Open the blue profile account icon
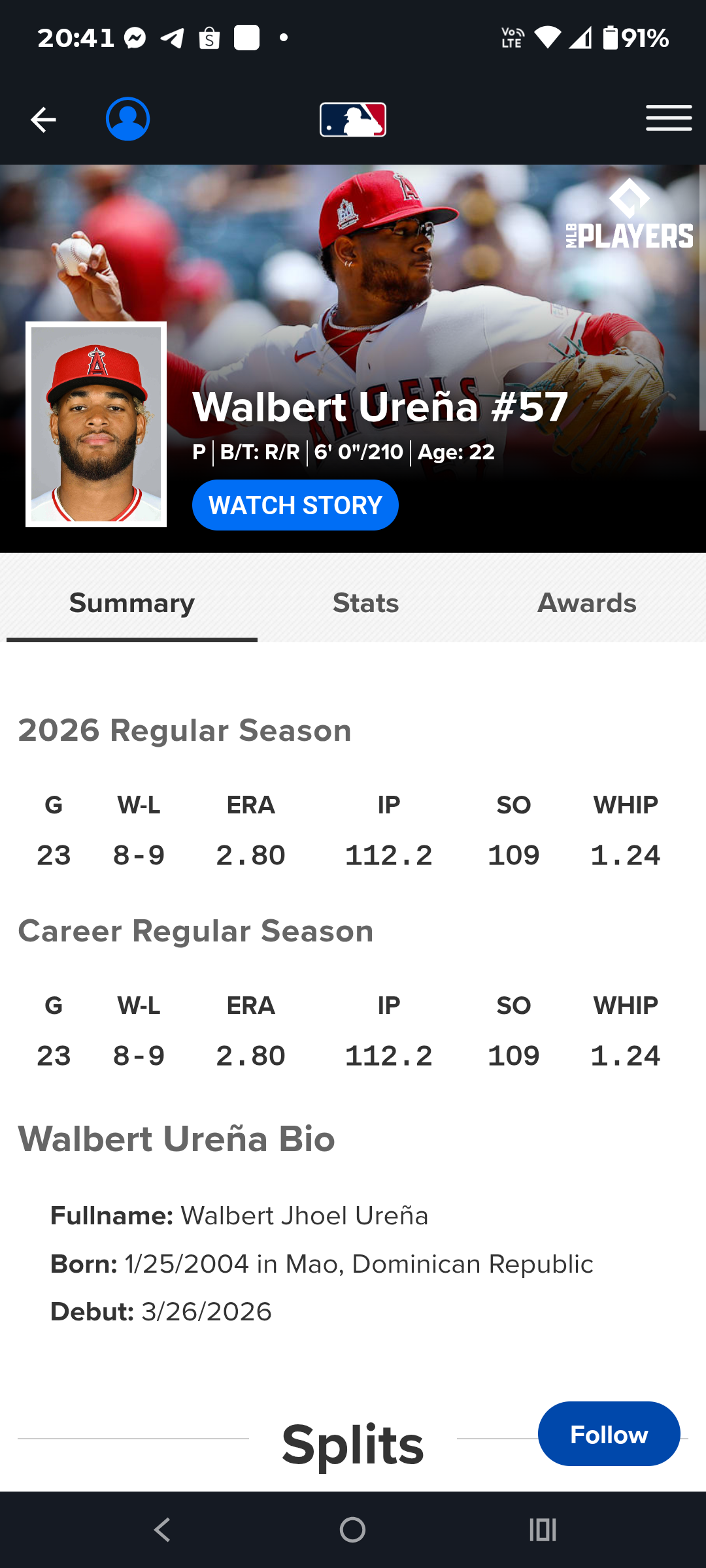The image size is (706, 1568). coord(128,119)
